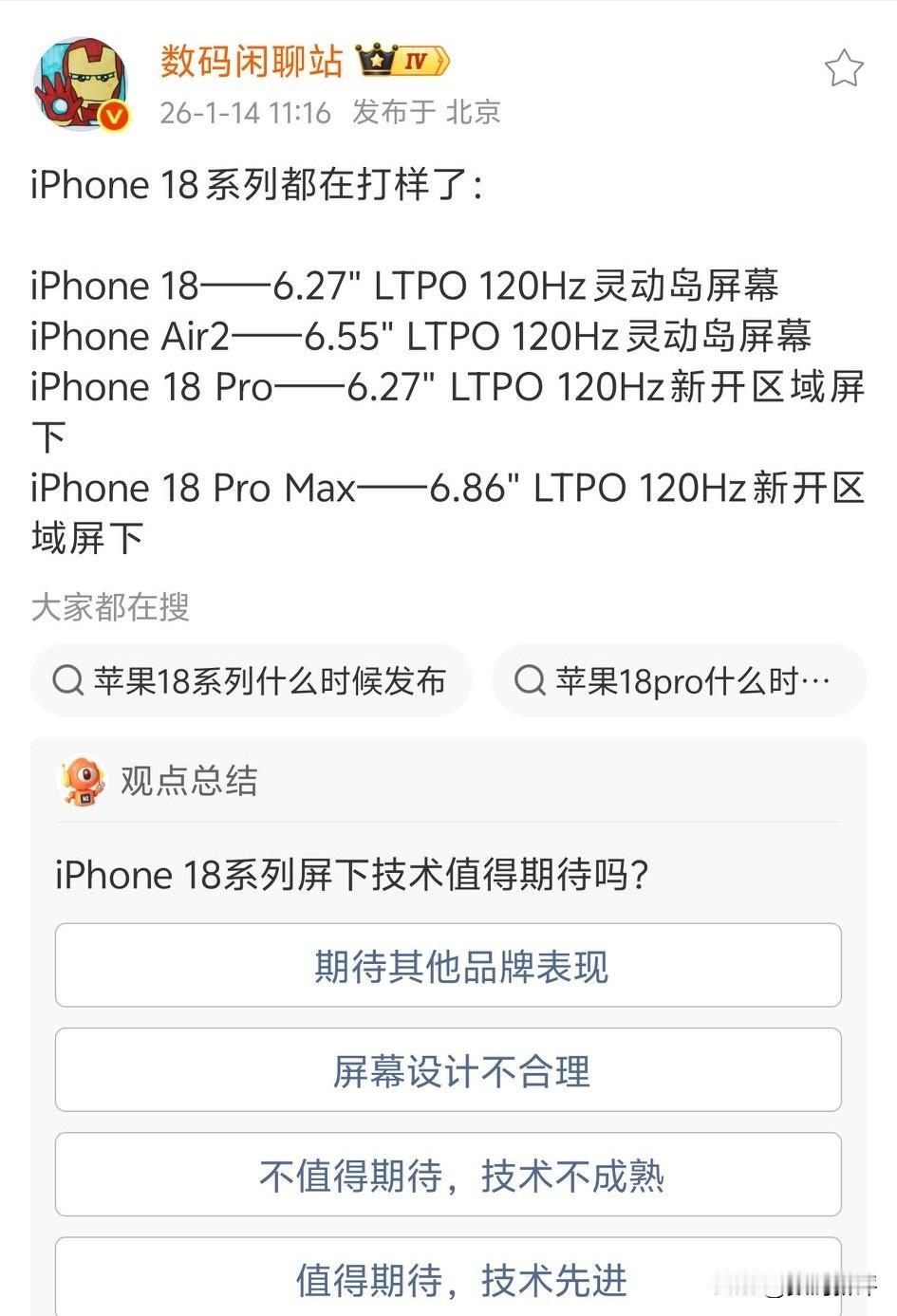
Task: Tap the star favorite icon at top right
Action: click(843, 67)
